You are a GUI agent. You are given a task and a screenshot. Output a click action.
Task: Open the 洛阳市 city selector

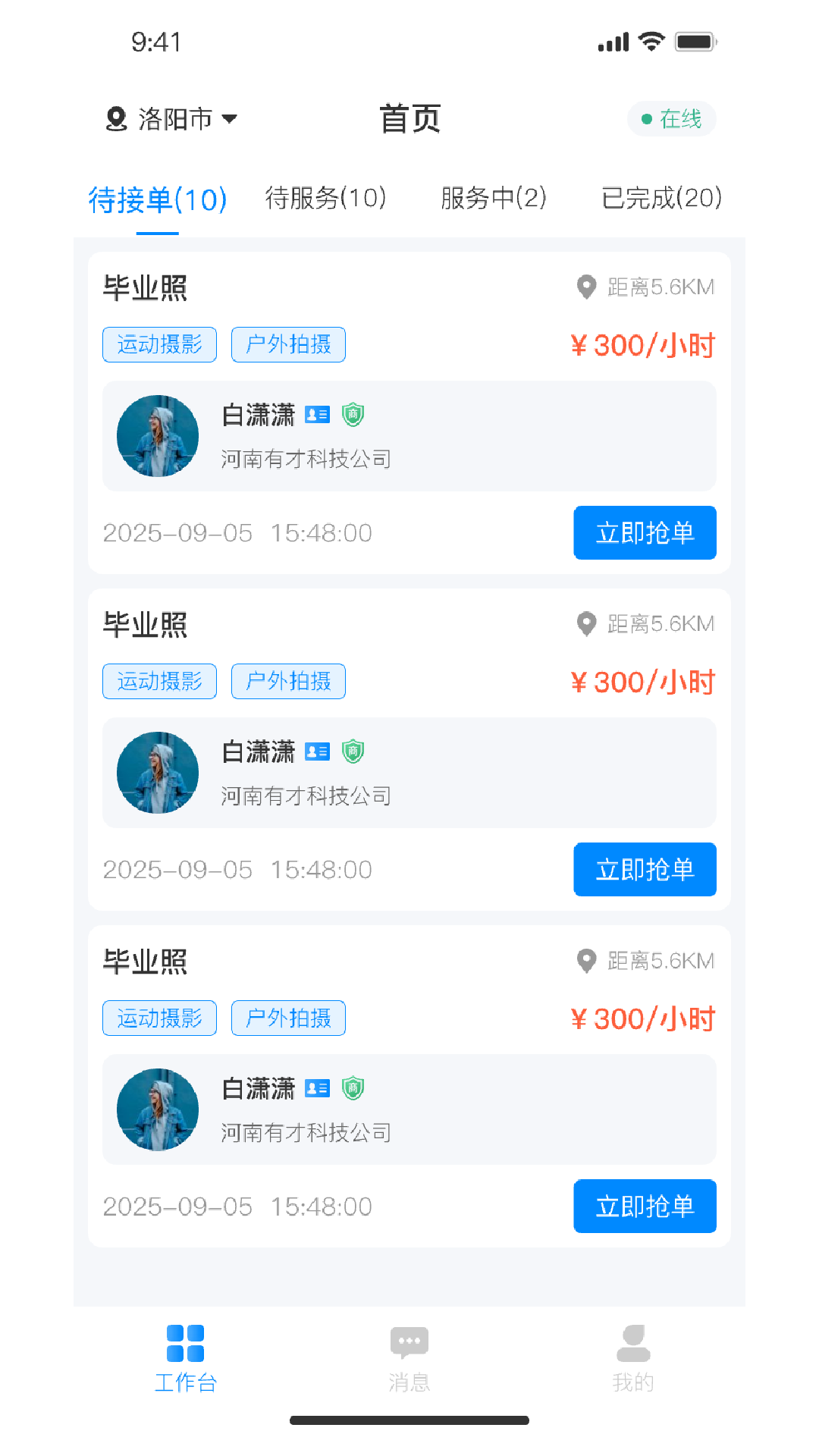point(172,119)
